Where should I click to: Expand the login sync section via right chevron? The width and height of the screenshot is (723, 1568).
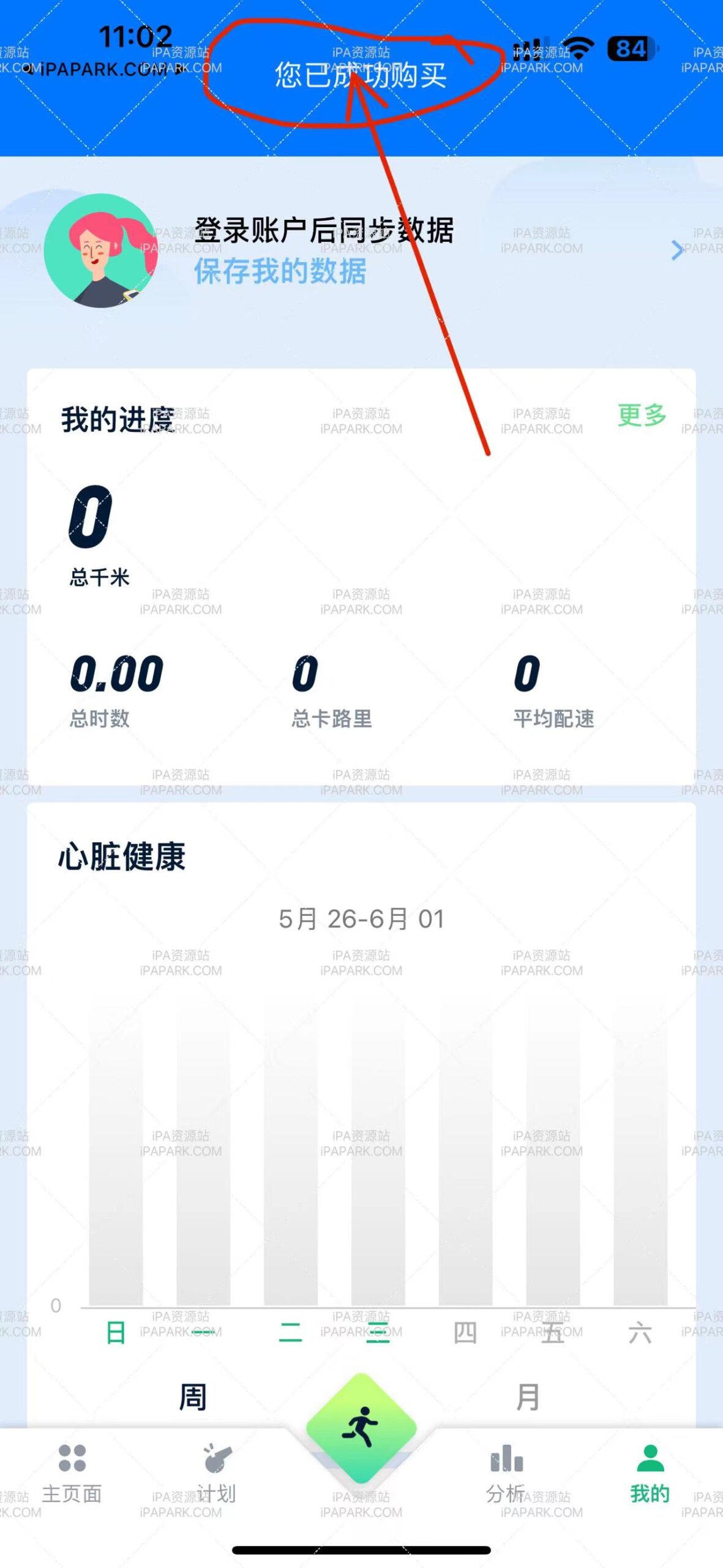(676, 251)
